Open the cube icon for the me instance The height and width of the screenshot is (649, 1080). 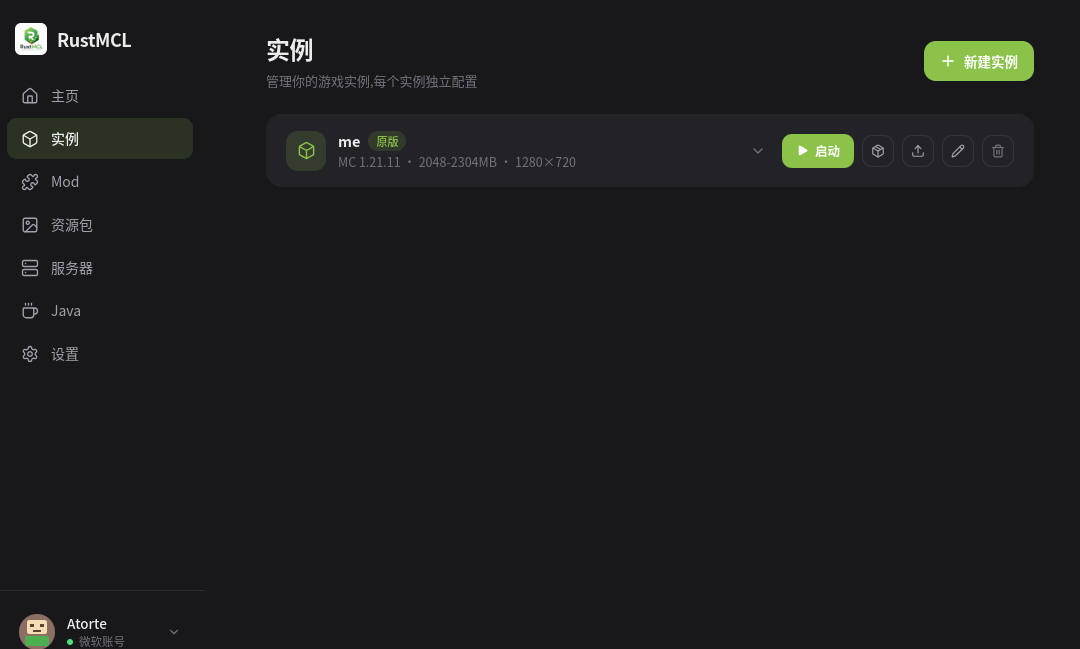pyautogui.click(x=878, y=151)
